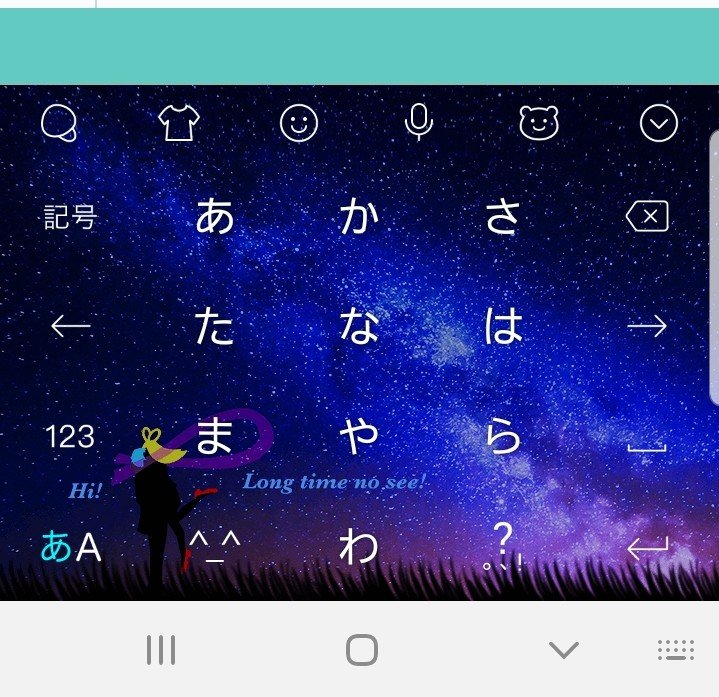Image resolution: width=719 pixels, height=697 pixels.
Task: Open the emoji smiley panel
Action: 298,123
